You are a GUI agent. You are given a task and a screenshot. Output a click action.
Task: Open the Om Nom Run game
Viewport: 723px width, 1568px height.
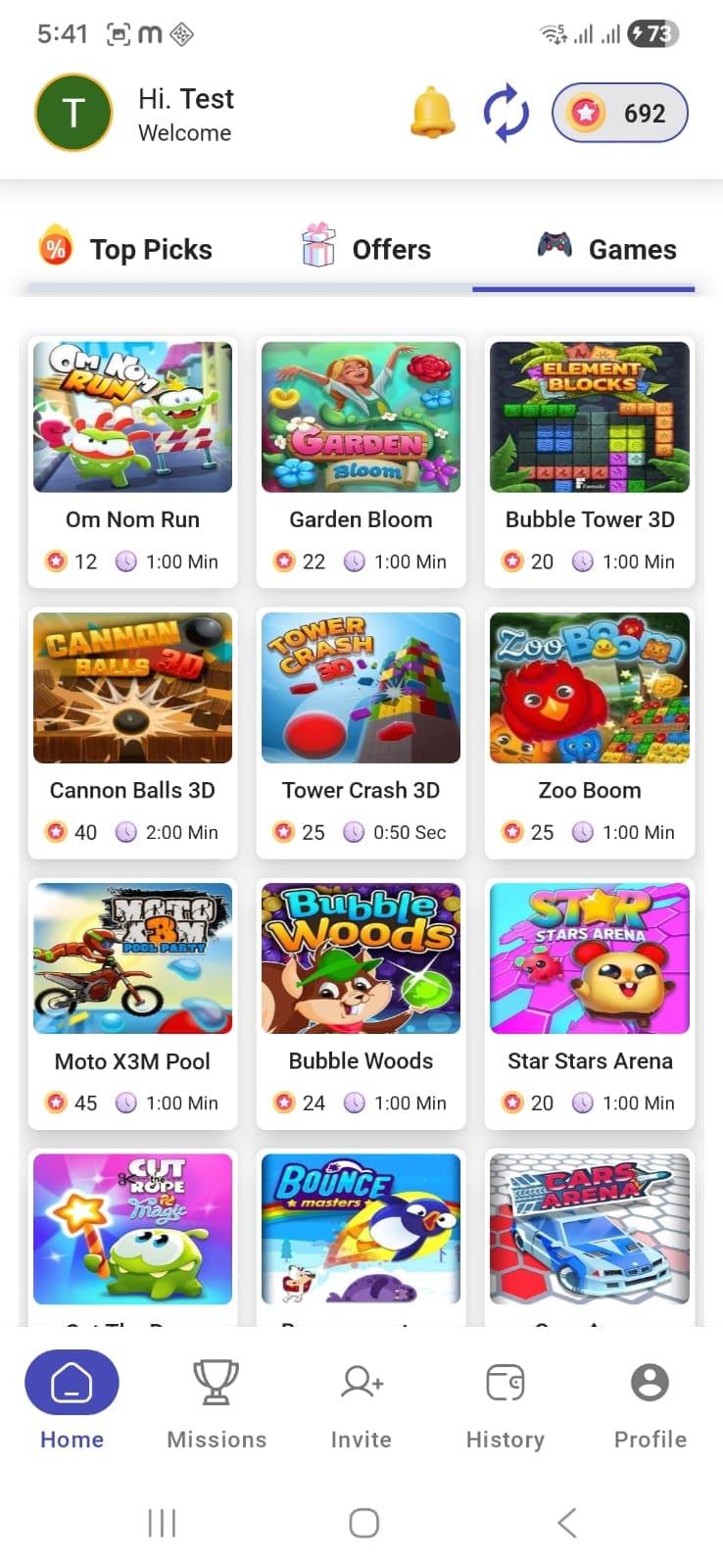pyautogui.click(x=132, y=416)
